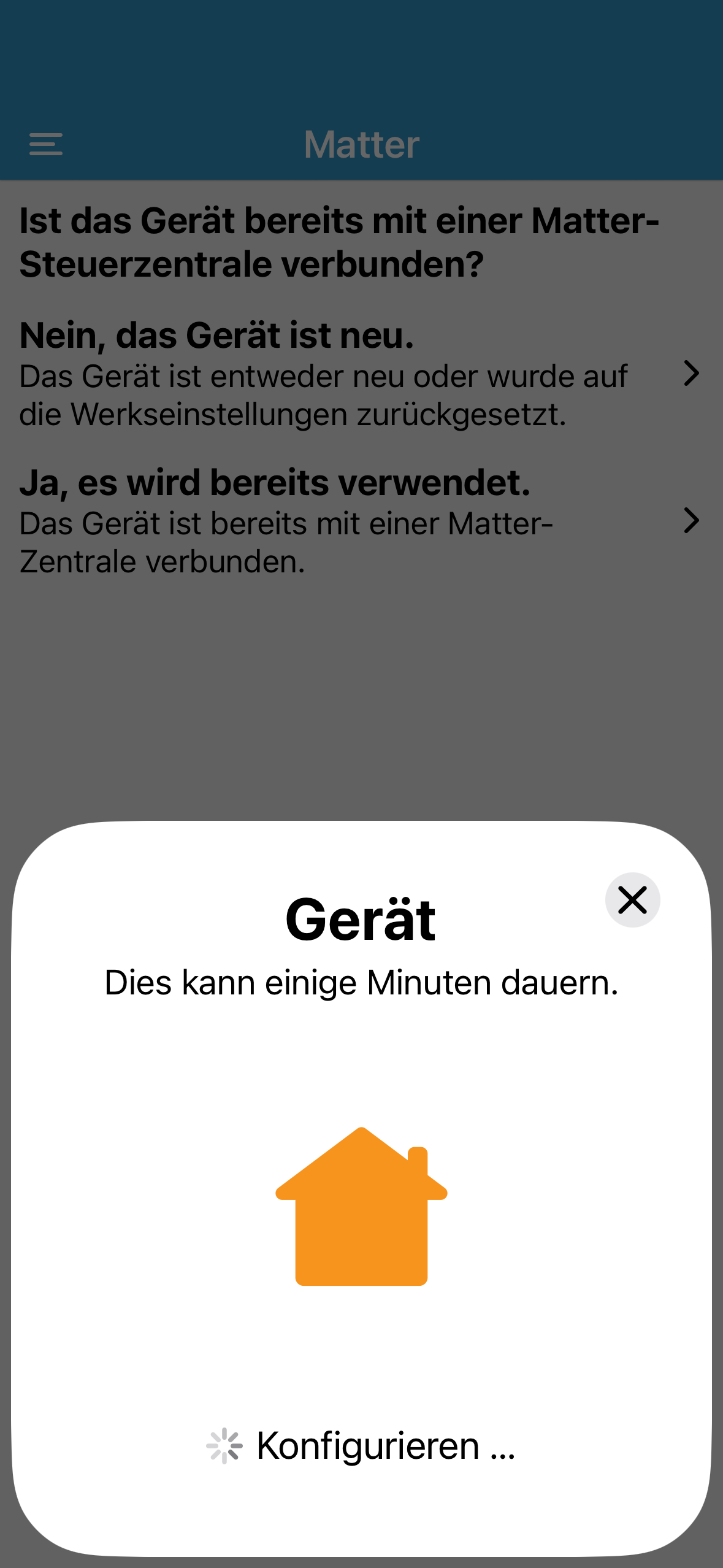723x1568 pixels.
Task: Open the hamburger menu
Action: pyautogui.click(x=46, y=144)
